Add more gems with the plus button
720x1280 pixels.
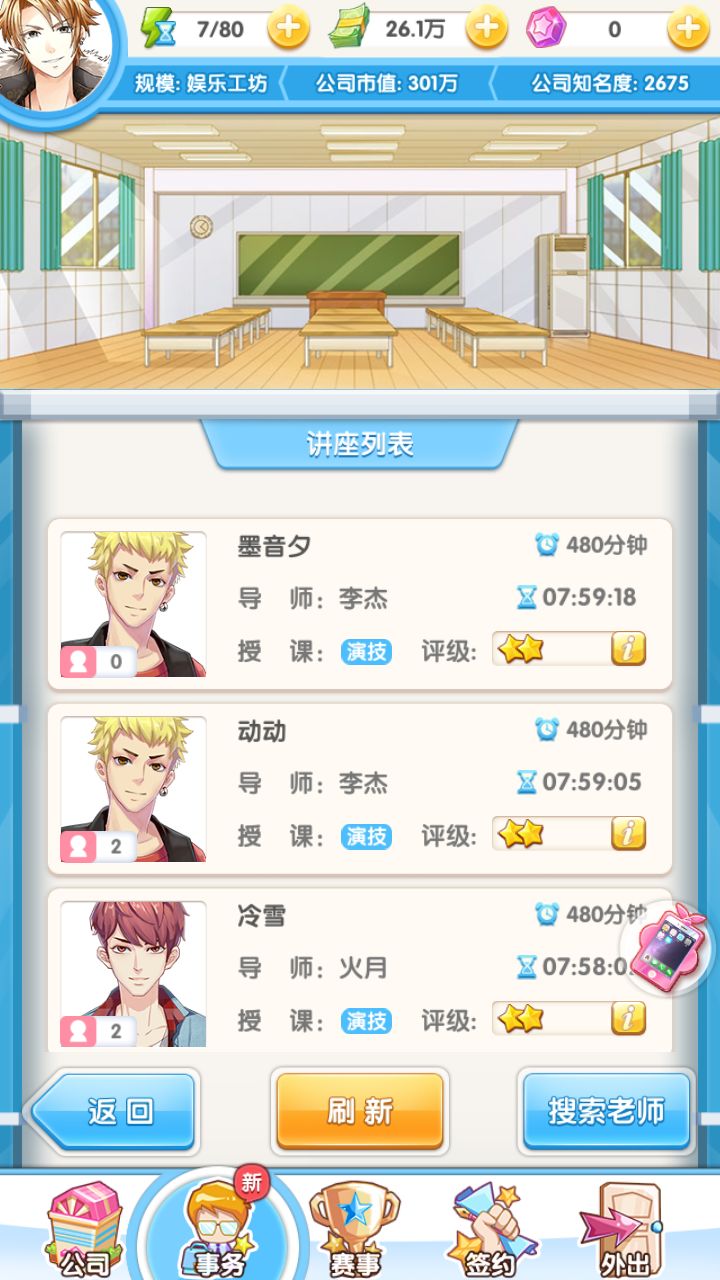click(x=688, y=29)
